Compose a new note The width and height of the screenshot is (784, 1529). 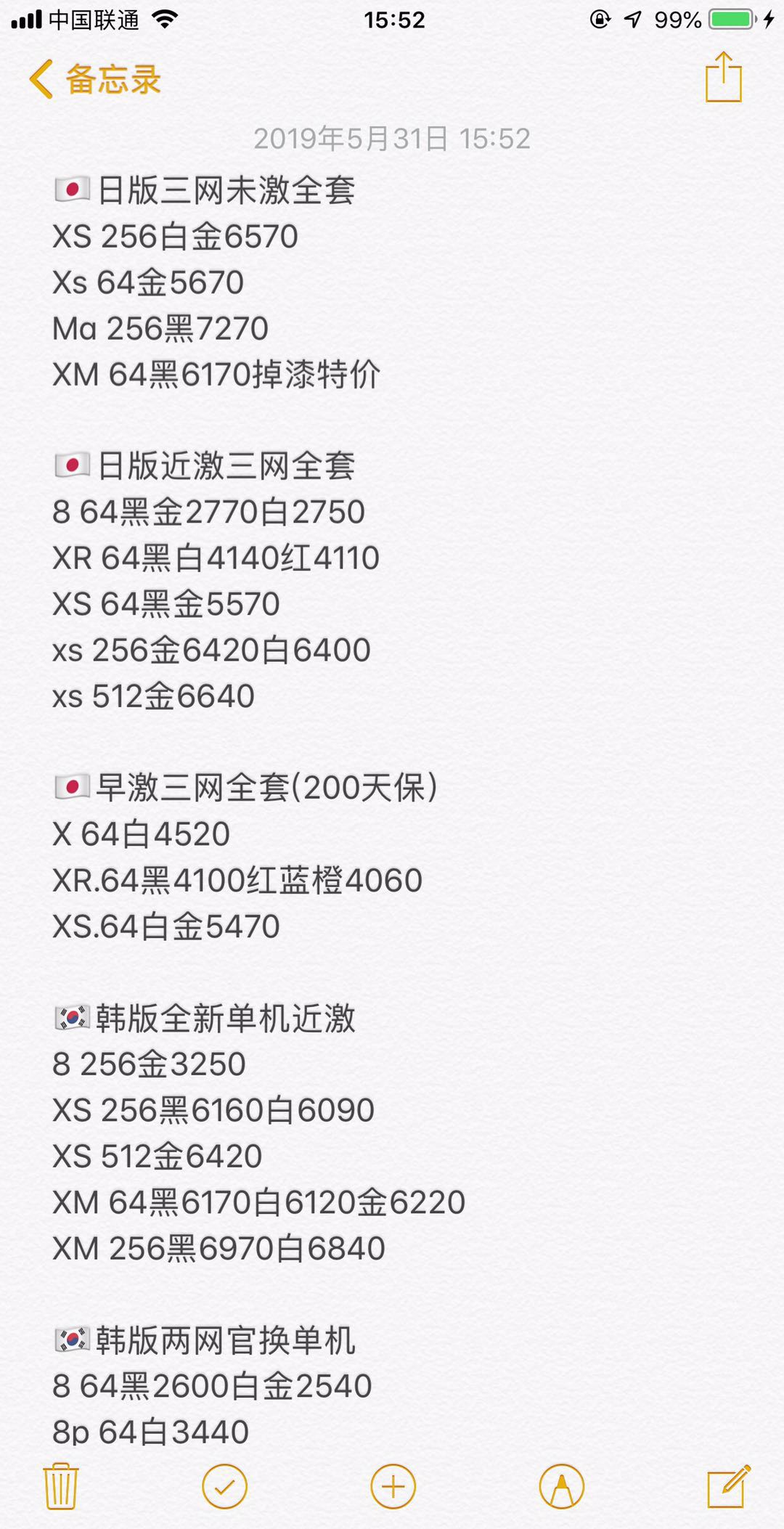pyautogui.click(x=728, y=1486)
